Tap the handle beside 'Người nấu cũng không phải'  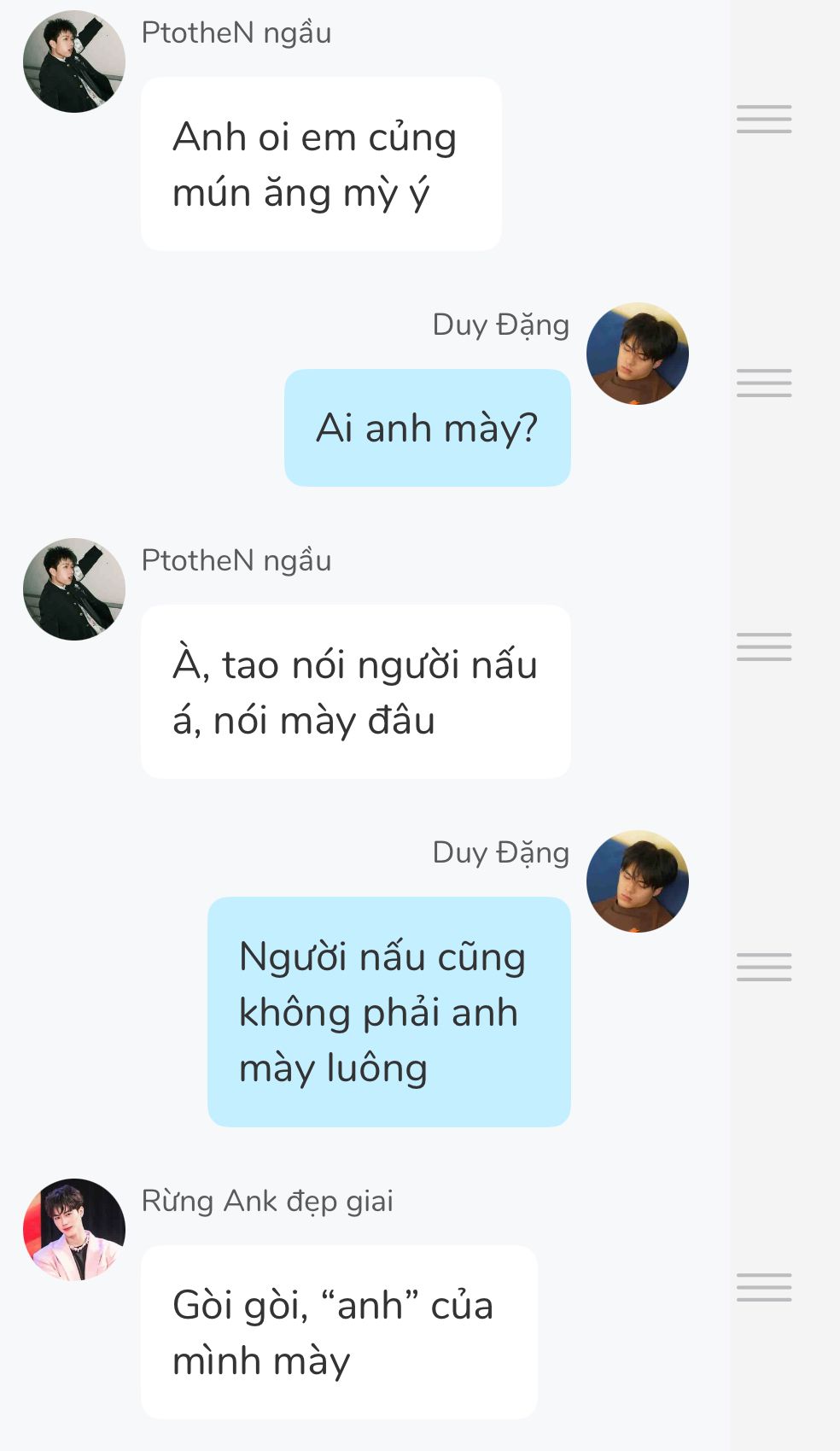pos(764,967)
